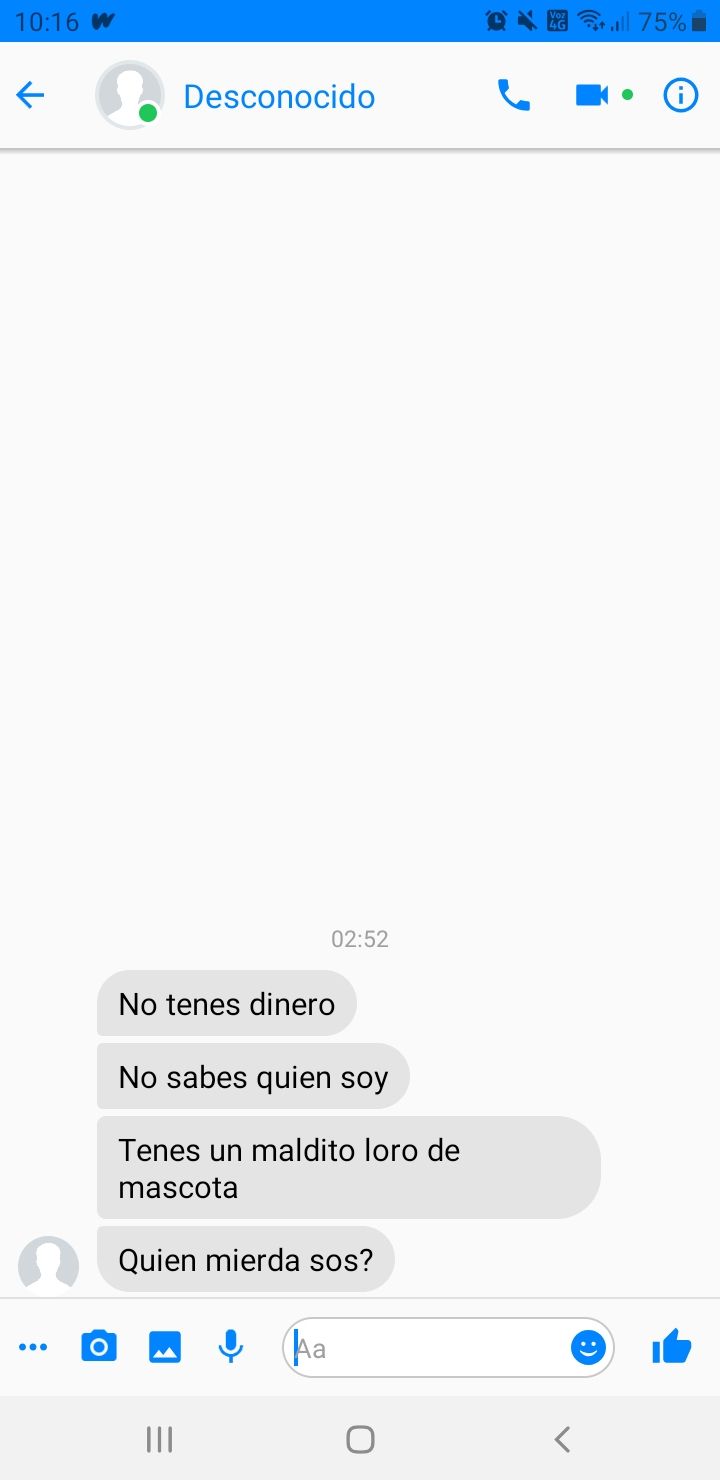Open conversation info
The width and height of the screenshot is (720, 1480).
(x=681, y=96)
